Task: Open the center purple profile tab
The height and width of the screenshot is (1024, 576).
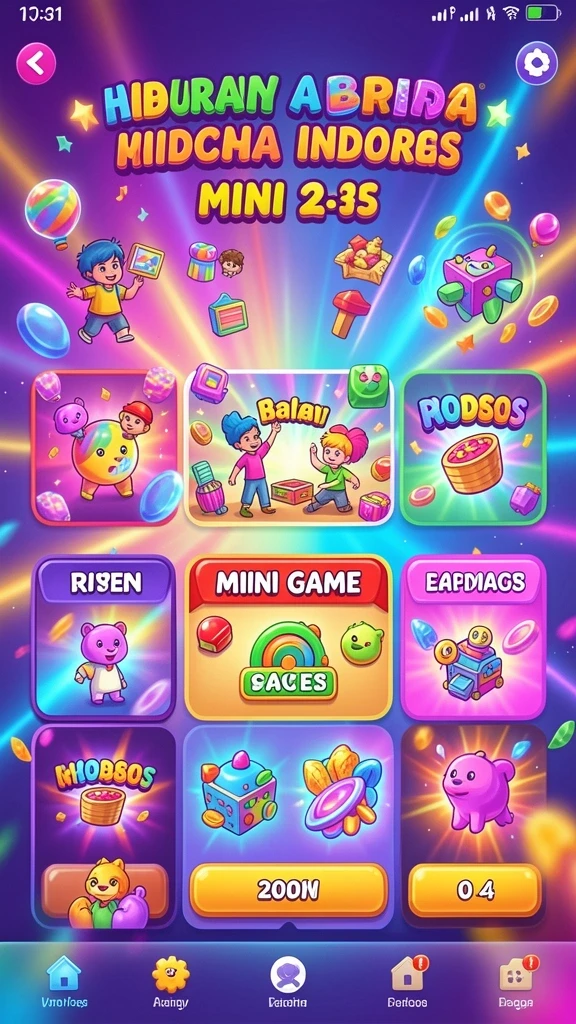Action: tap(288, 982)
